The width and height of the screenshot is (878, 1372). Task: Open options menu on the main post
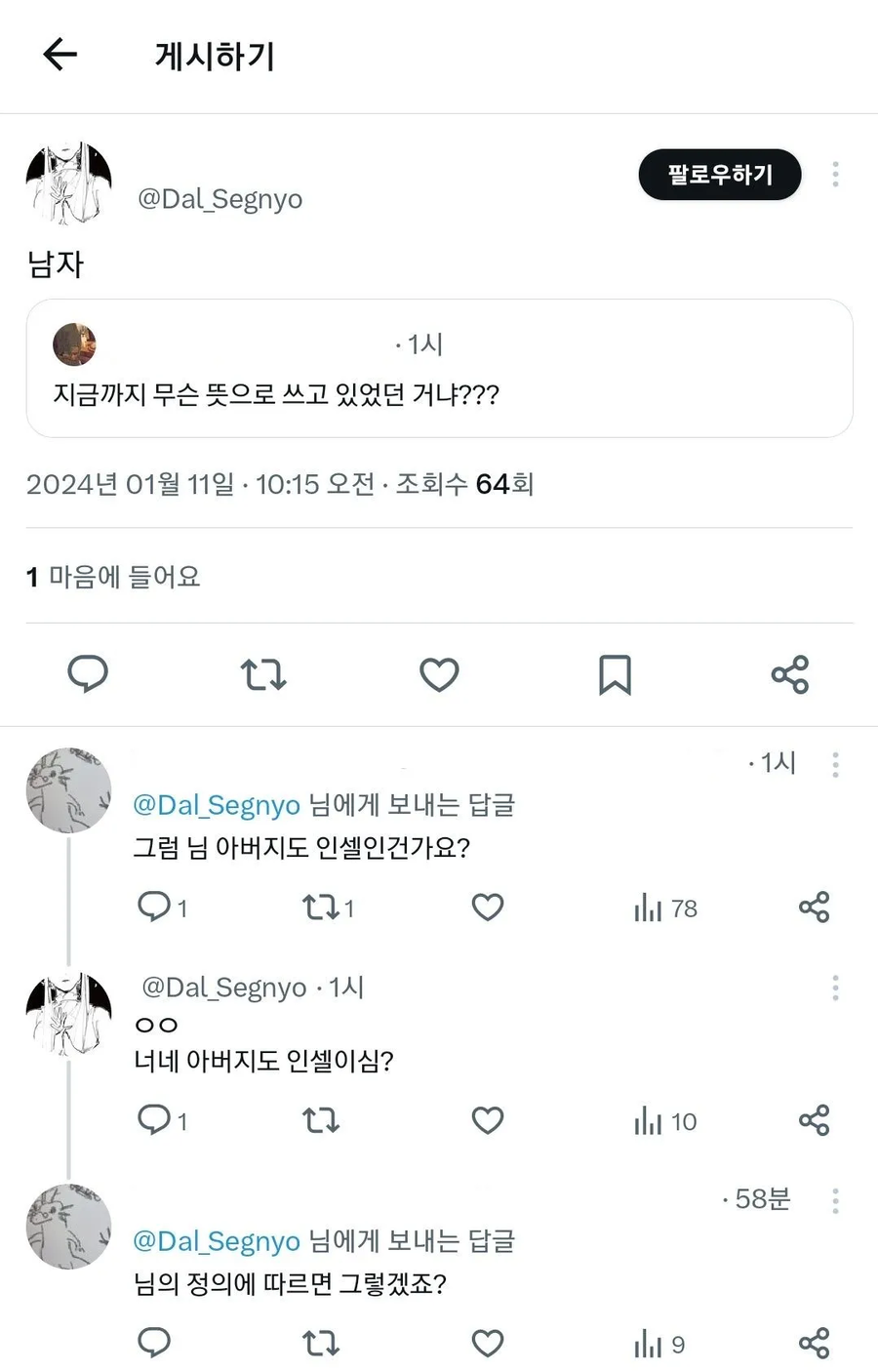click(835, 175)
